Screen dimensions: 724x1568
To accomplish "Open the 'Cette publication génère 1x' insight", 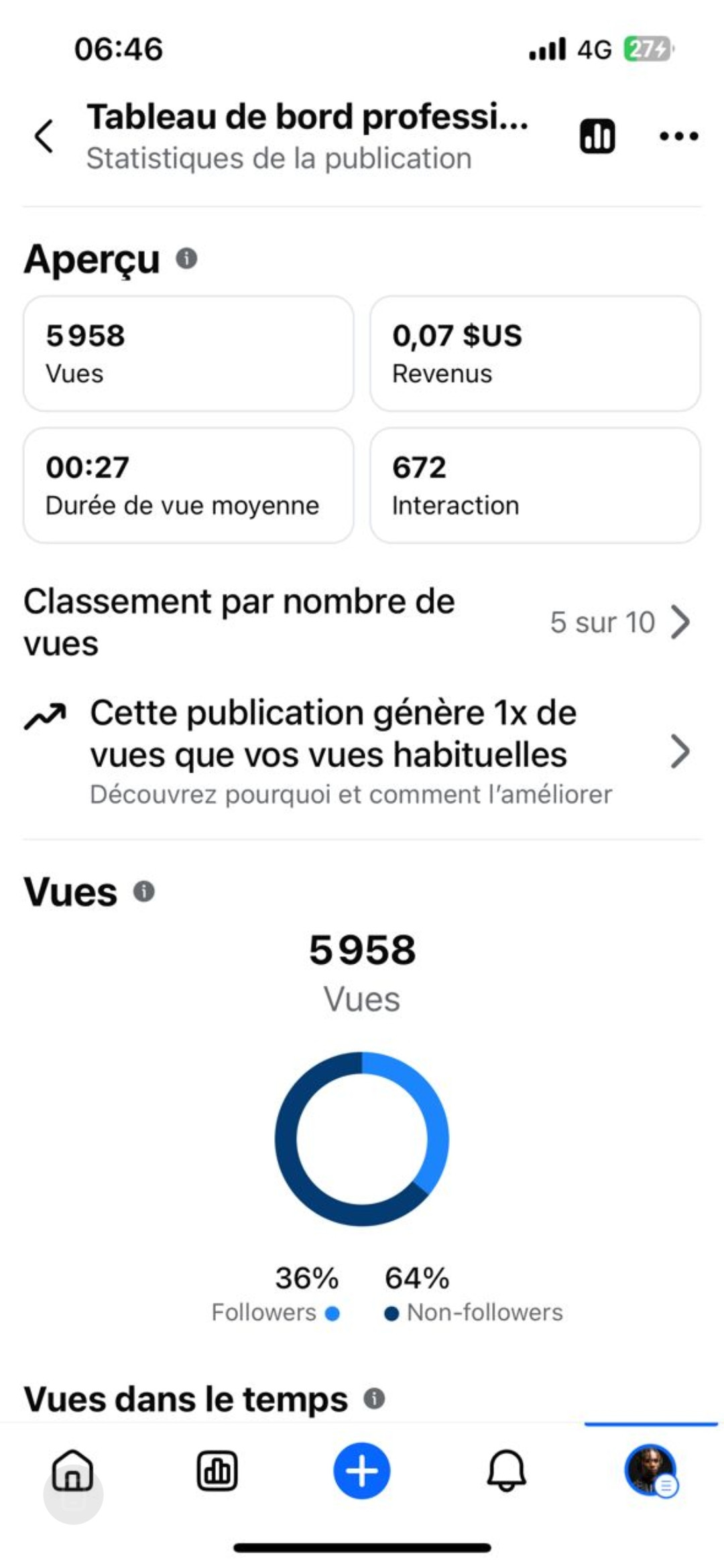I will 362,750.
